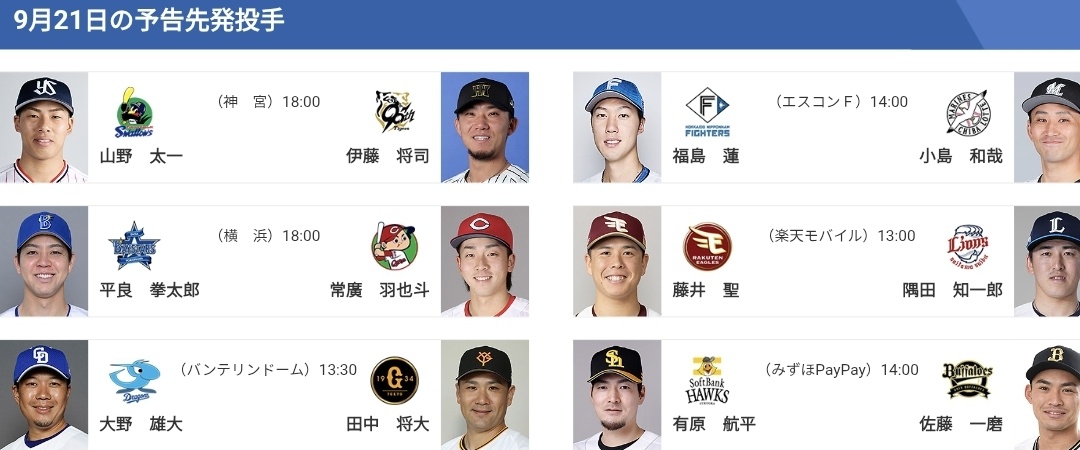Show the Ono vs Tanaka Vantelin Dome matchup
Viewport: 1080px width, 450px height.
click(265, 395)
